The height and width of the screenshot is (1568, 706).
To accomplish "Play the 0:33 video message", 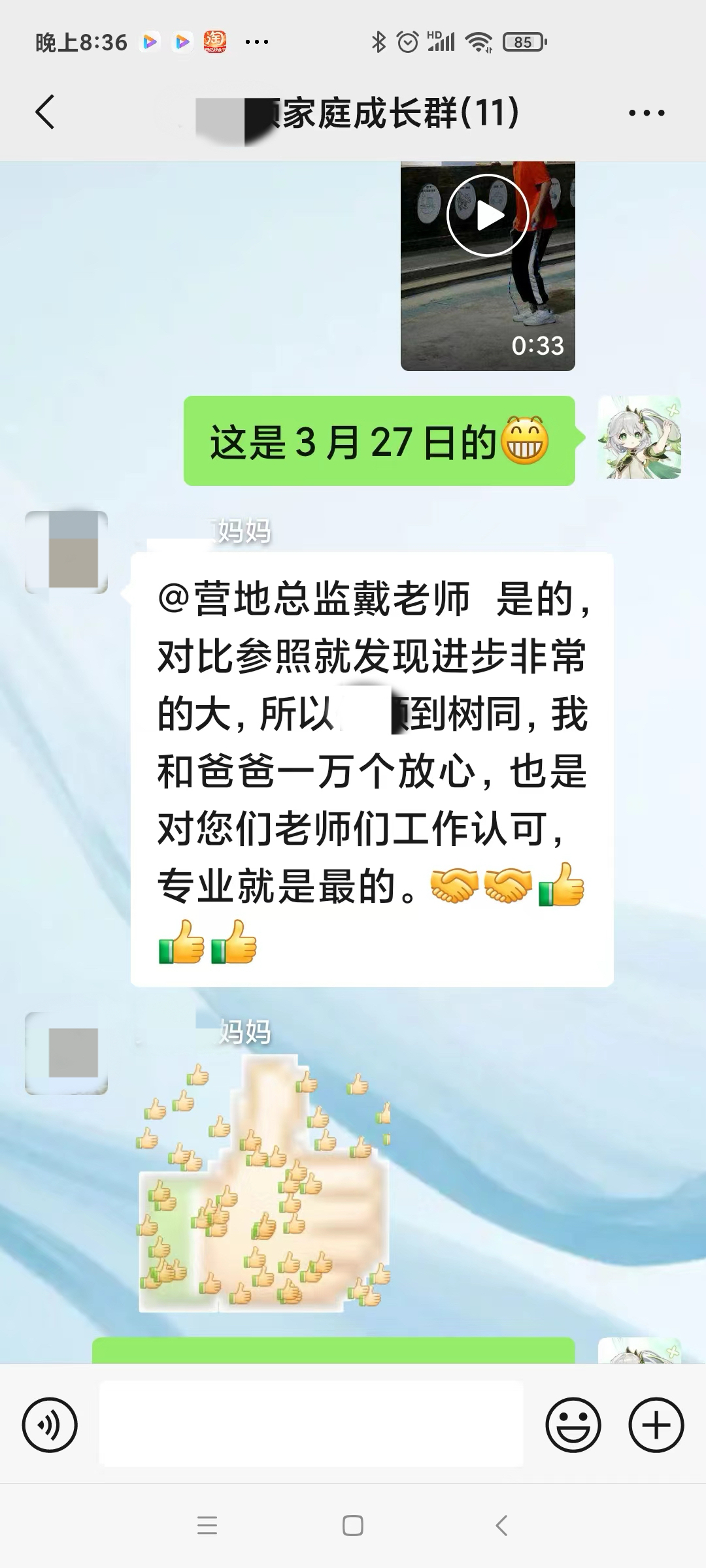I will (x=488, y=216).
